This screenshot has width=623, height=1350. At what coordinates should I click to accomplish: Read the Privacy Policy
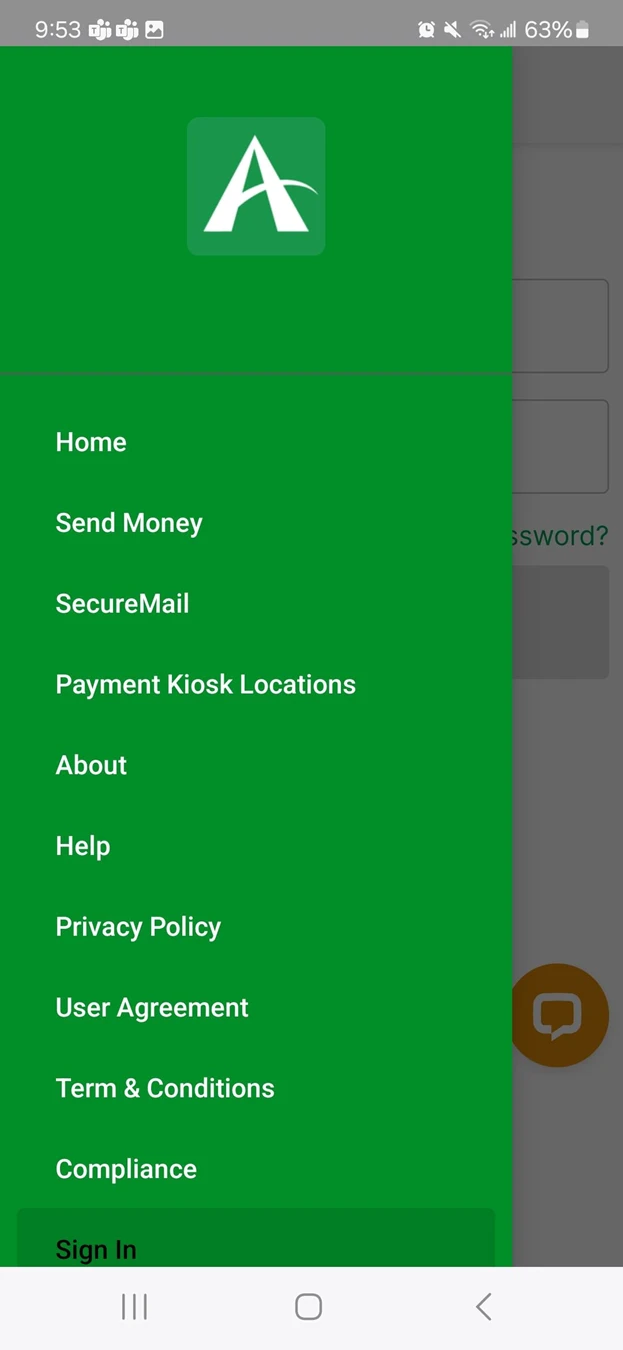pos(138,927)
